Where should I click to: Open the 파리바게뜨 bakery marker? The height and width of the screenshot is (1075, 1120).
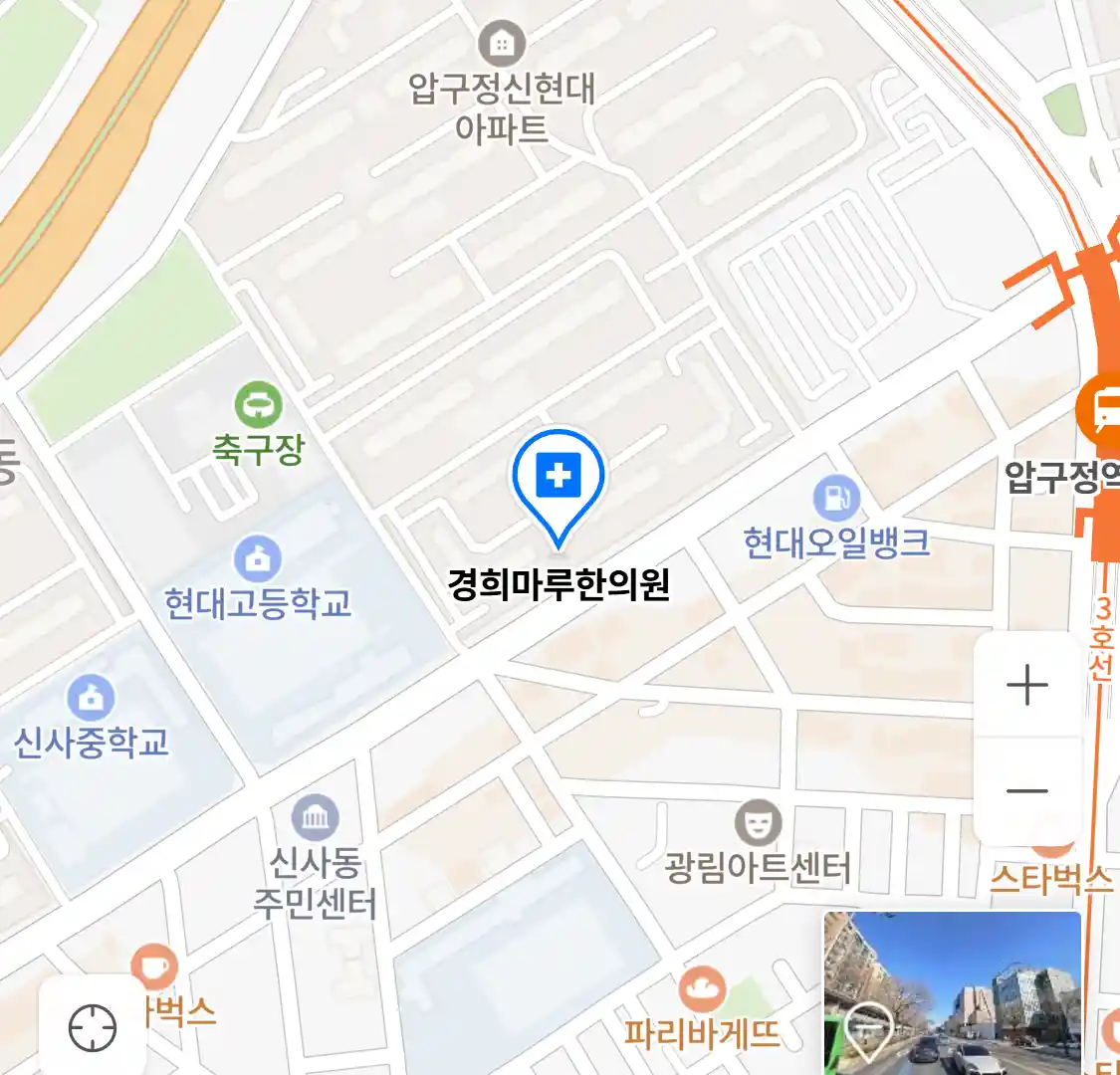pos(703,989)
